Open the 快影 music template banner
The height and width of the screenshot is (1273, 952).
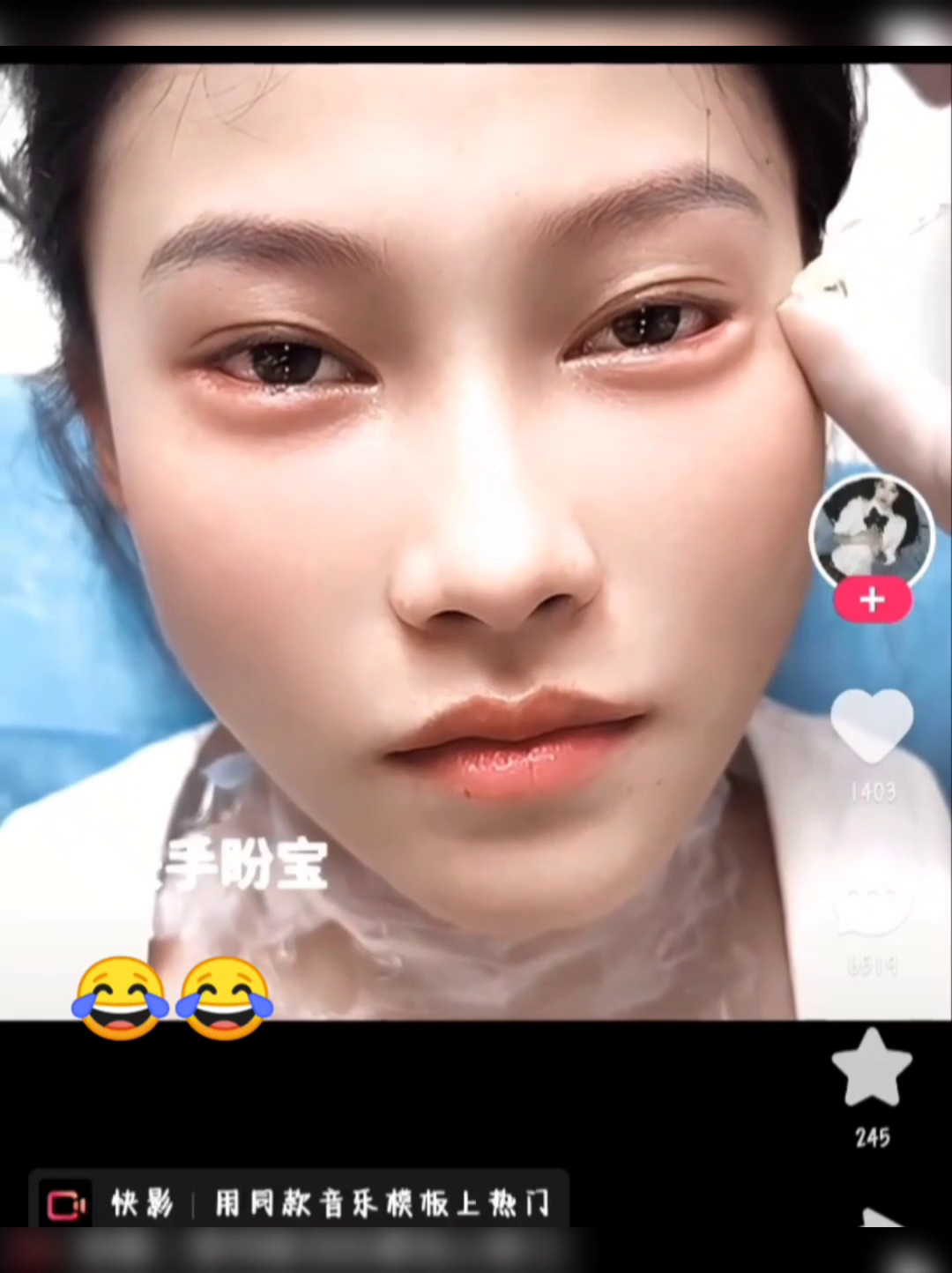point(300,1202)
